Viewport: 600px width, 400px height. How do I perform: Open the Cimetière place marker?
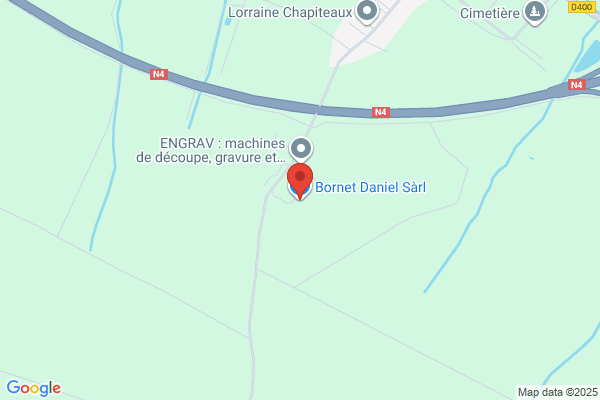[x=537, y=12]
